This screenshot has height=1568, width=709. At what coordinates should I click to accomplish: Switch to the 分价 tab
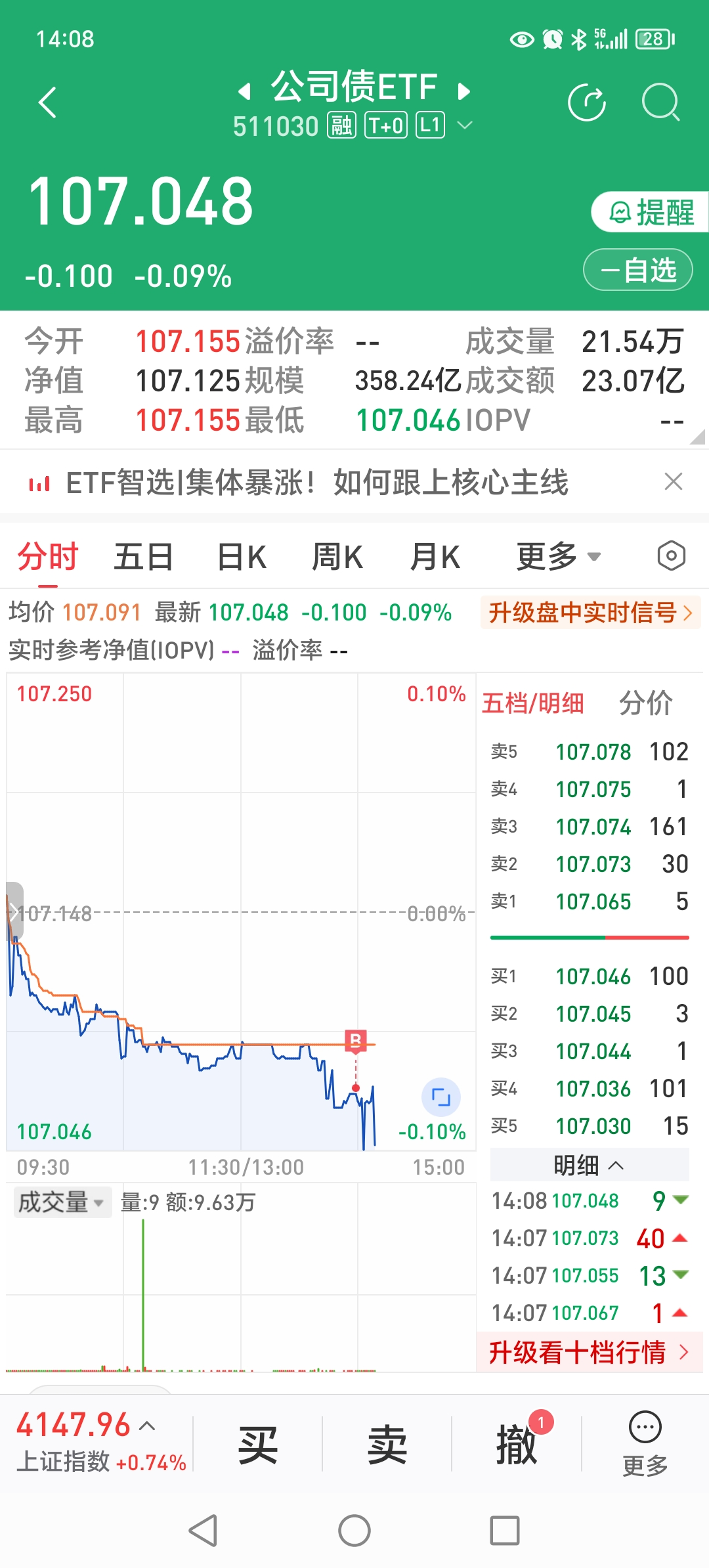click(645, 703)
